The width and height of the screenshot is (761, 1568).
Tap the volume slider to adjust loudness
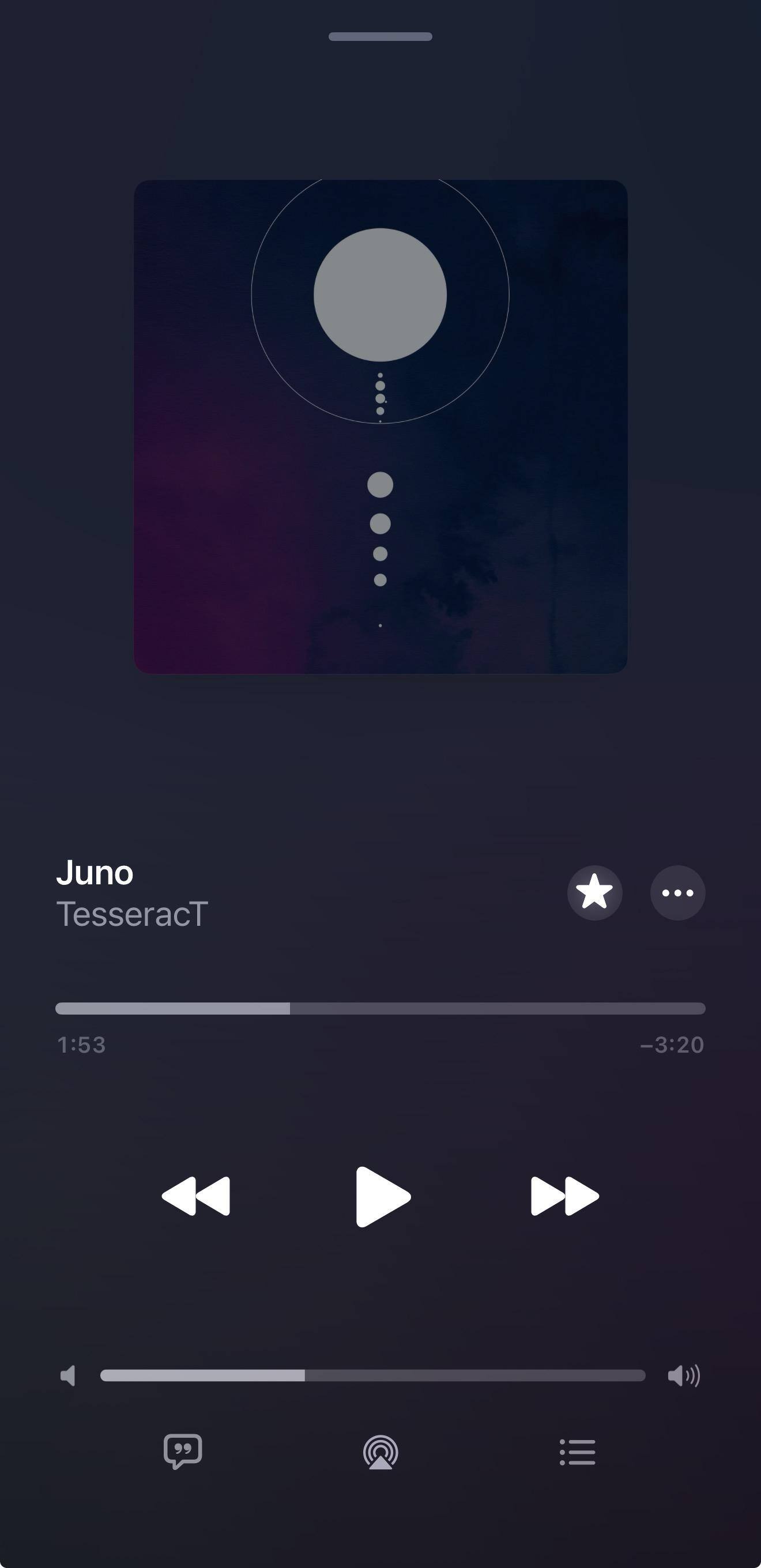pyautogui.click(x=372, y=1375)
